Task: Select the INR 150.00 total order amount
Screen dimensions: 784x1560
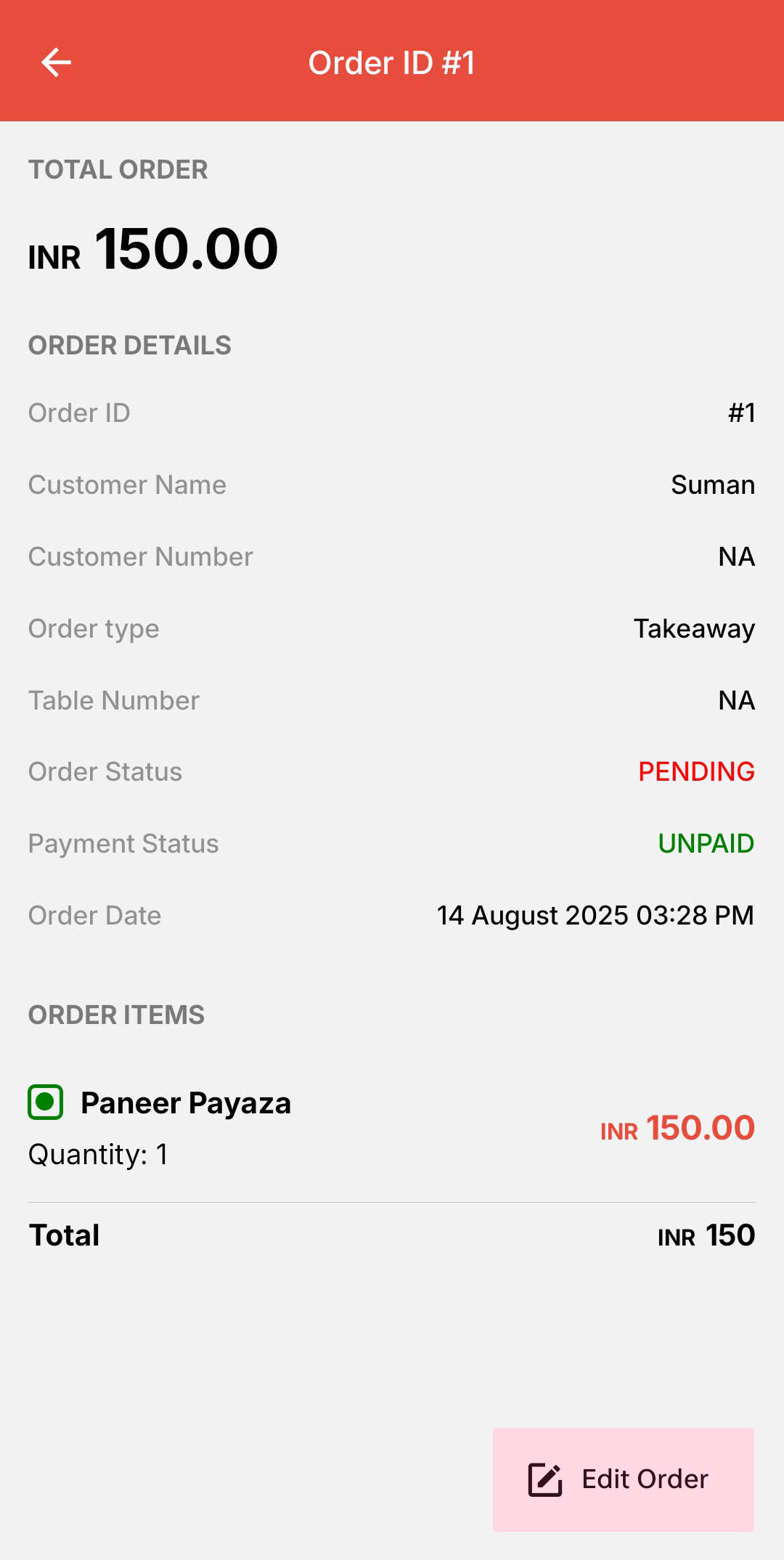Action: coord(152,249)
